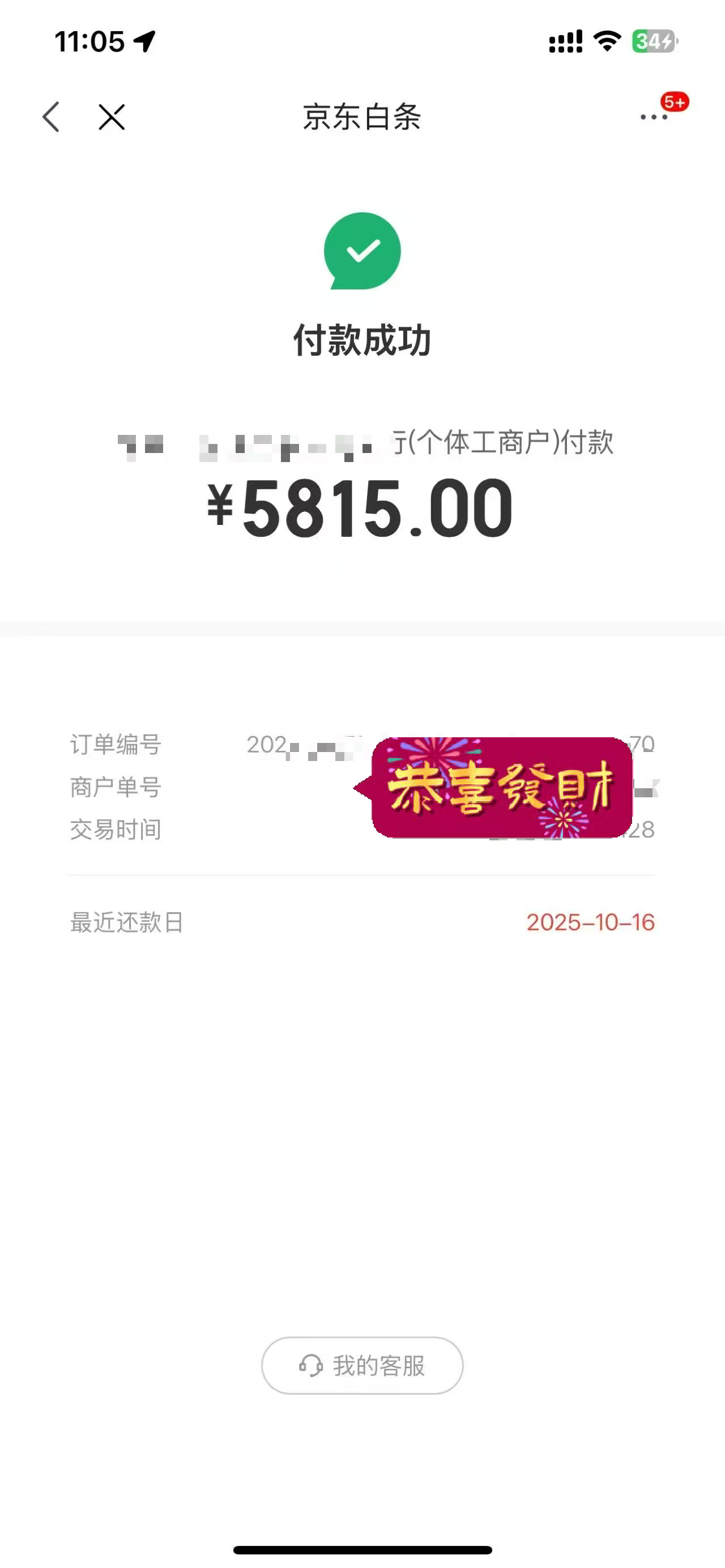Go back with the left arrow
This screenshot has height=1568, width=725.
tap(52, 117)
